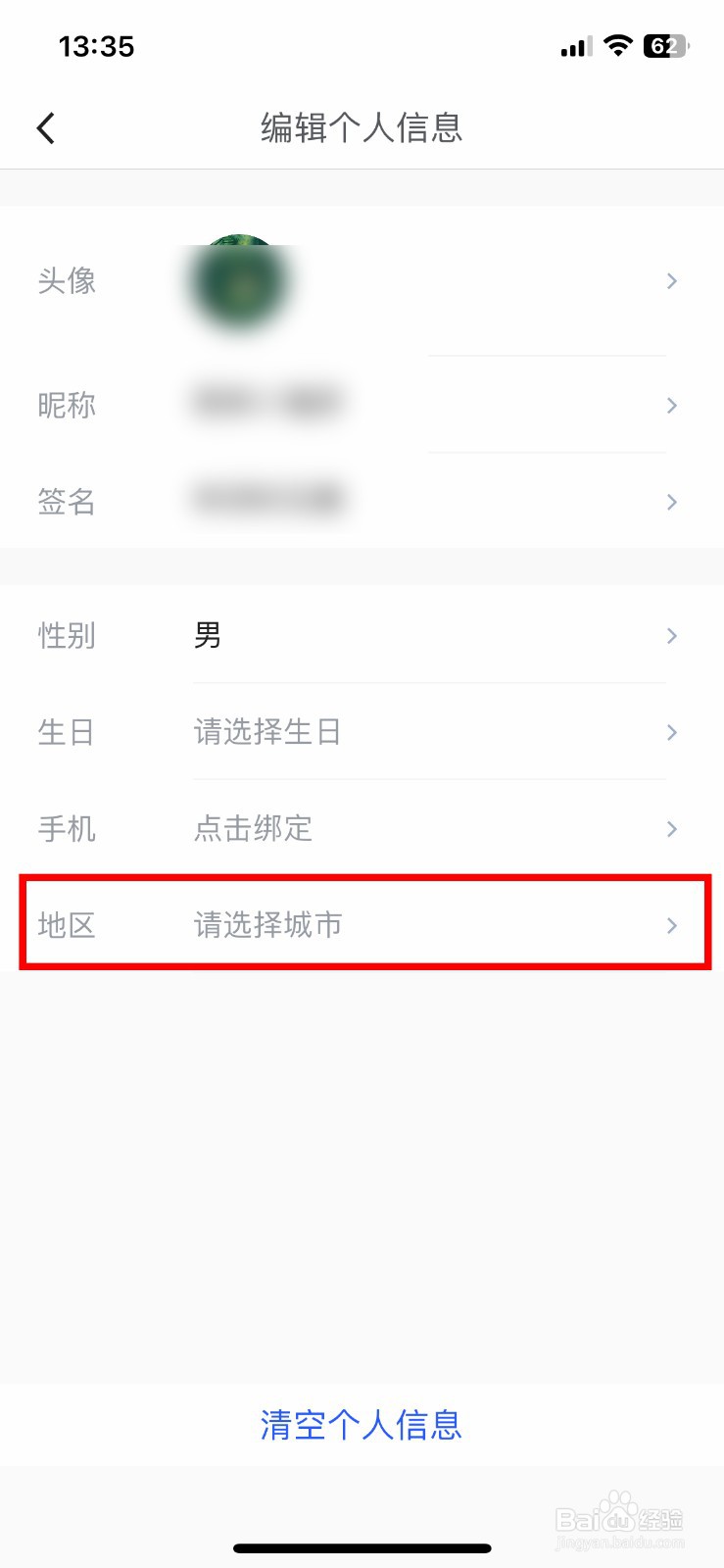Image resolution: width=724 pixels, height=1568 pixels.
Task: Tap the 地区 row chevron
Action: point(672,925)
